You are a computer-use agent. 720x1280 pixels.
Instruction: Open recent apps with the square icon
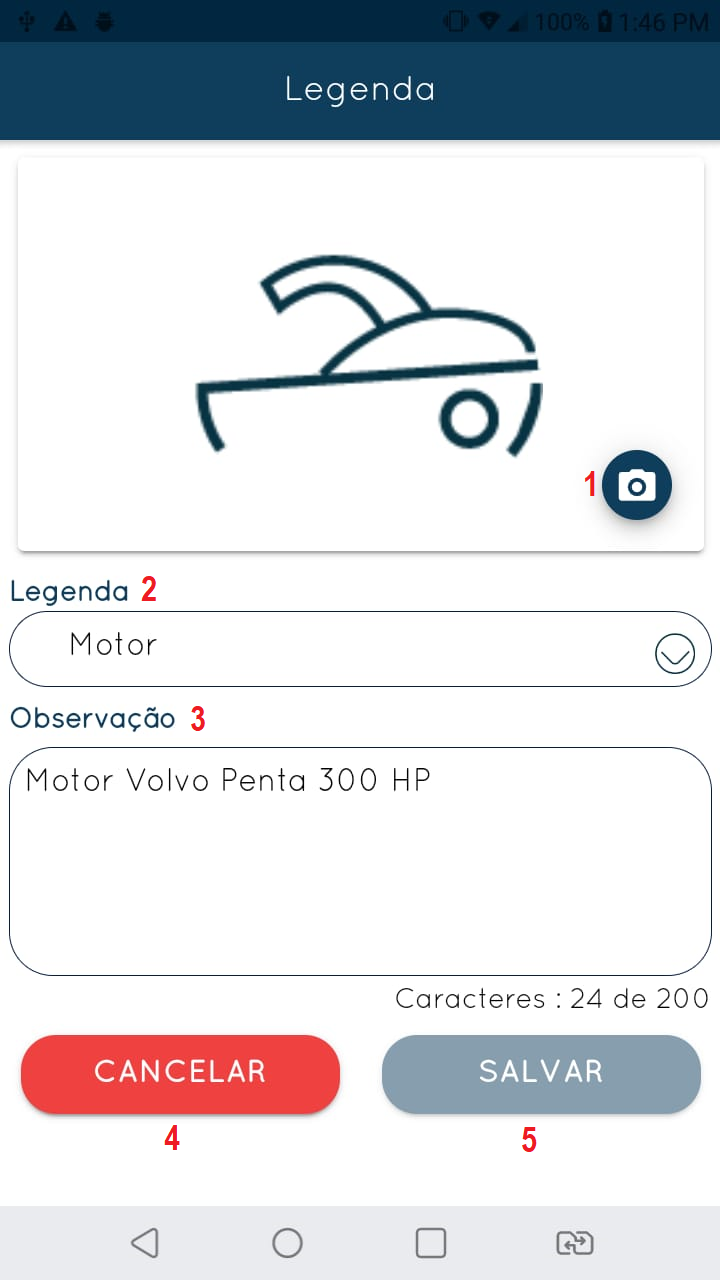430,1242
